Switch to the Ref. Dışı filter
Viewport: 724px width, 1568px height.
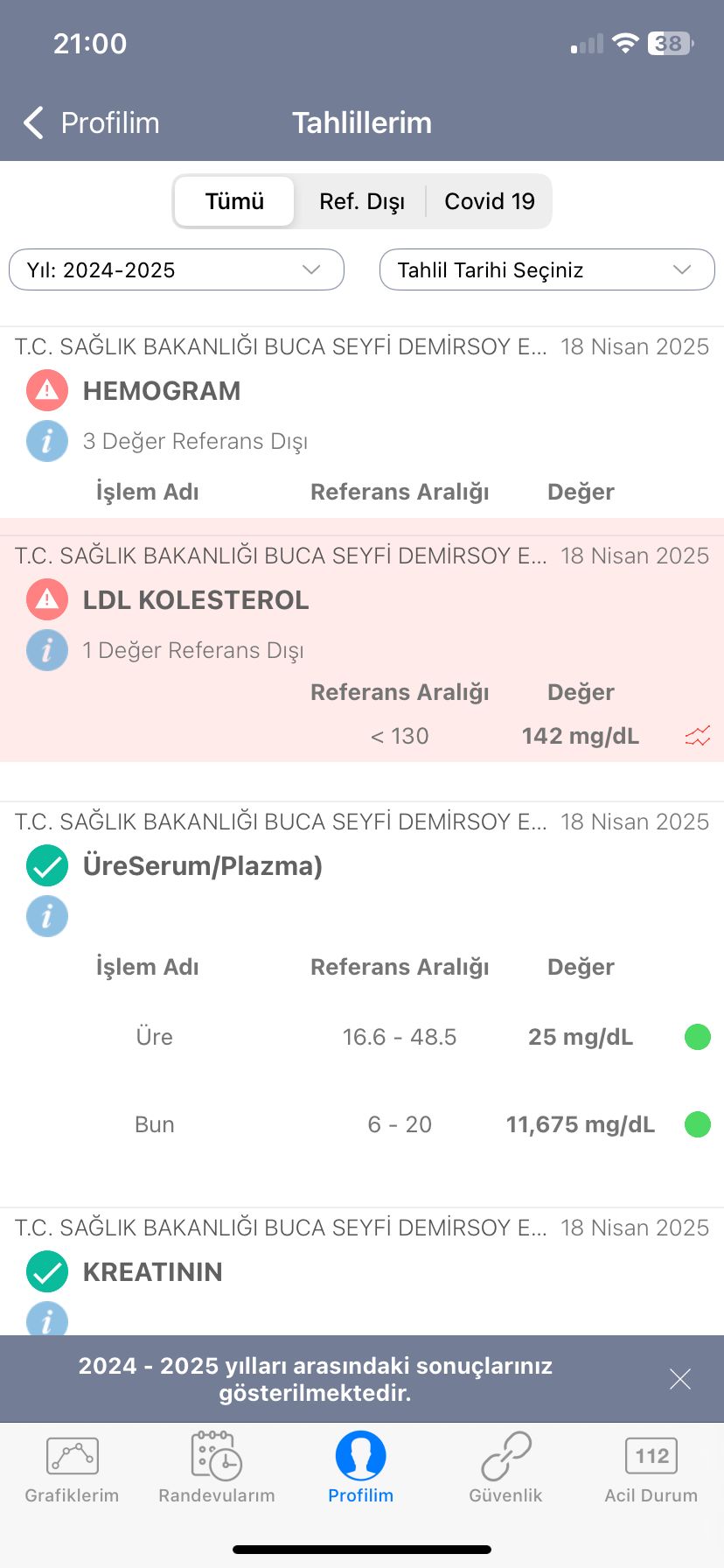[361, 201]
